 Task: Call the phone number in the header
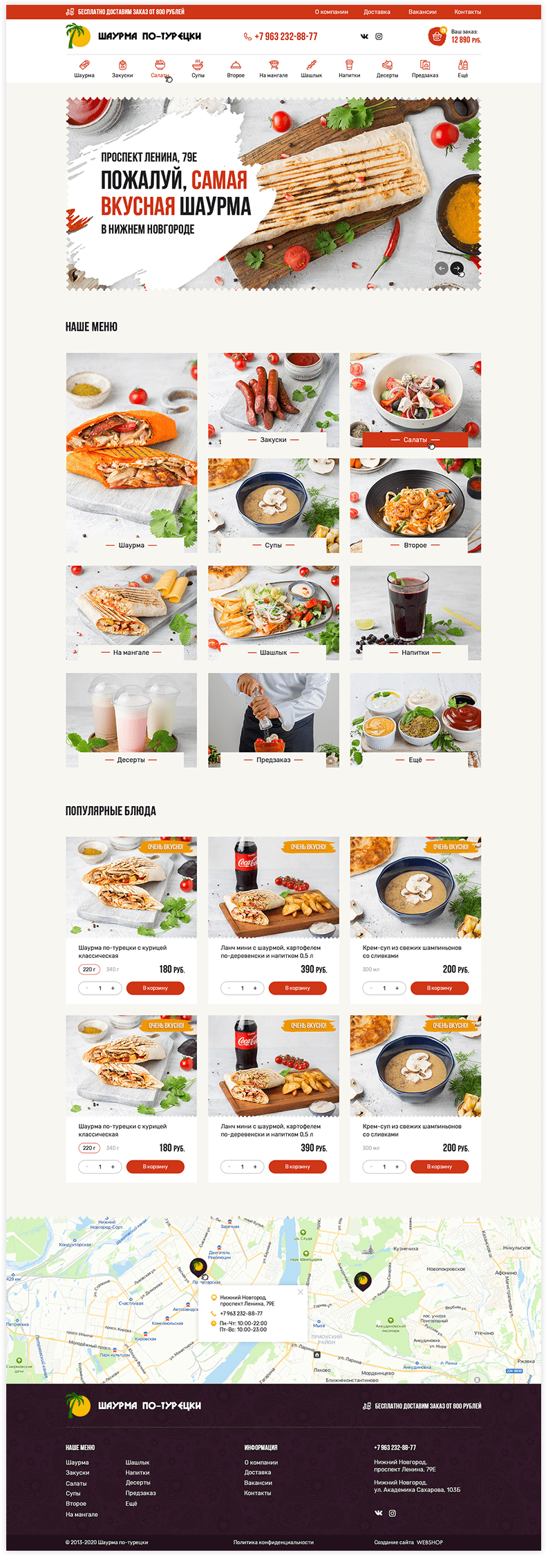coord(285,37)
